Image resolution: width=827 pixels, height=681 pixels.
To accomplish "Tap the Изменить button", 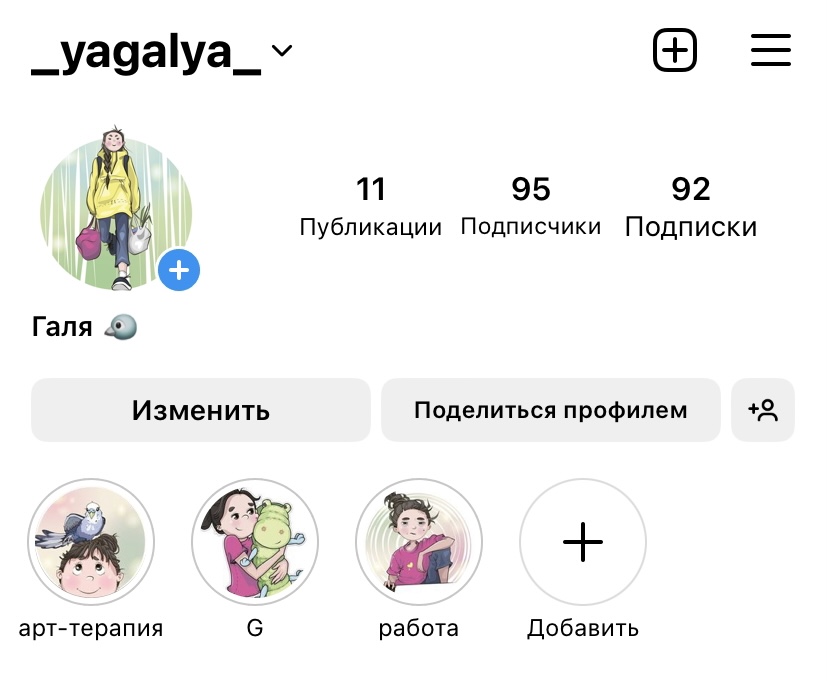I will coord(201,410).
